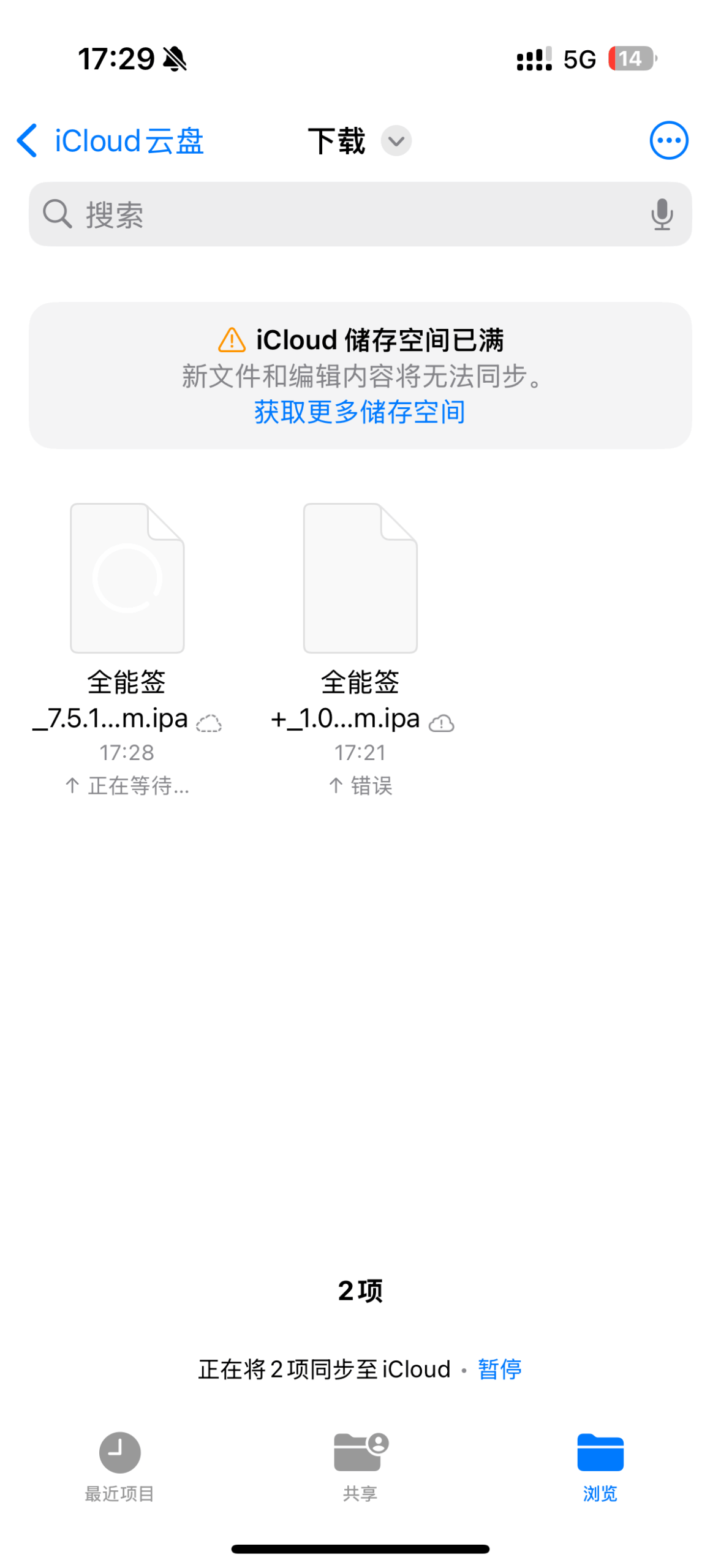721x1568 pixels.
Task: Tap the battery indicator showing 14
Action: [x=630, y=58]
